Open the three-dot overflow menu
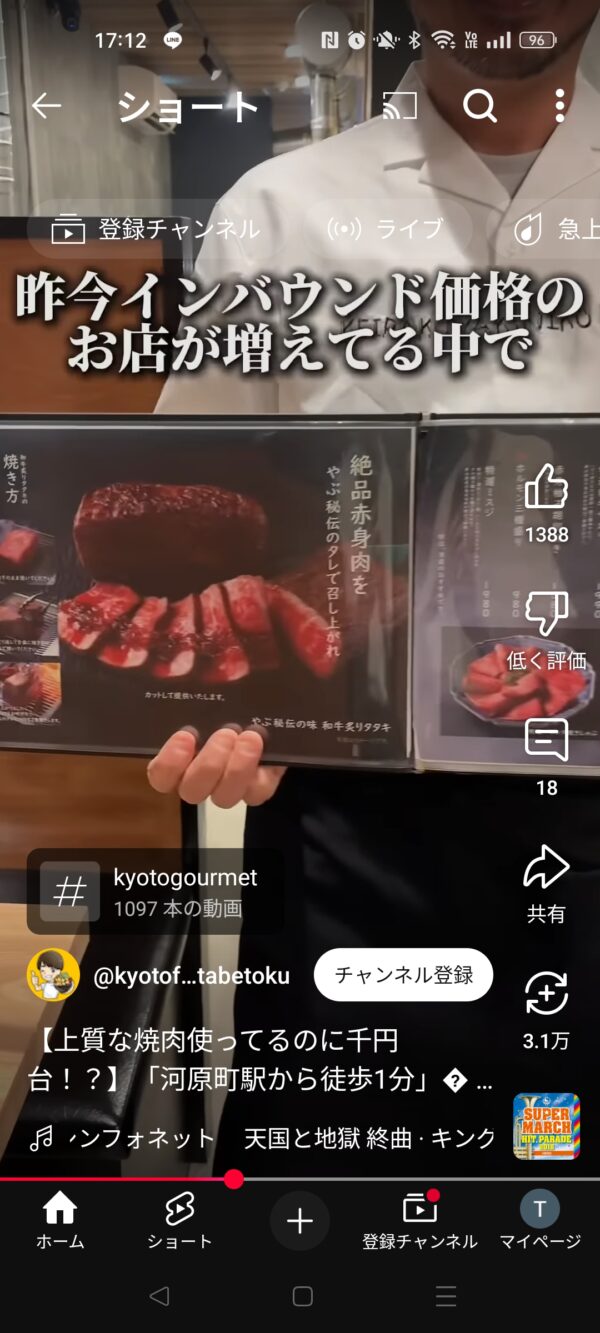600x1333 pixels. click(x=560, y=105)
